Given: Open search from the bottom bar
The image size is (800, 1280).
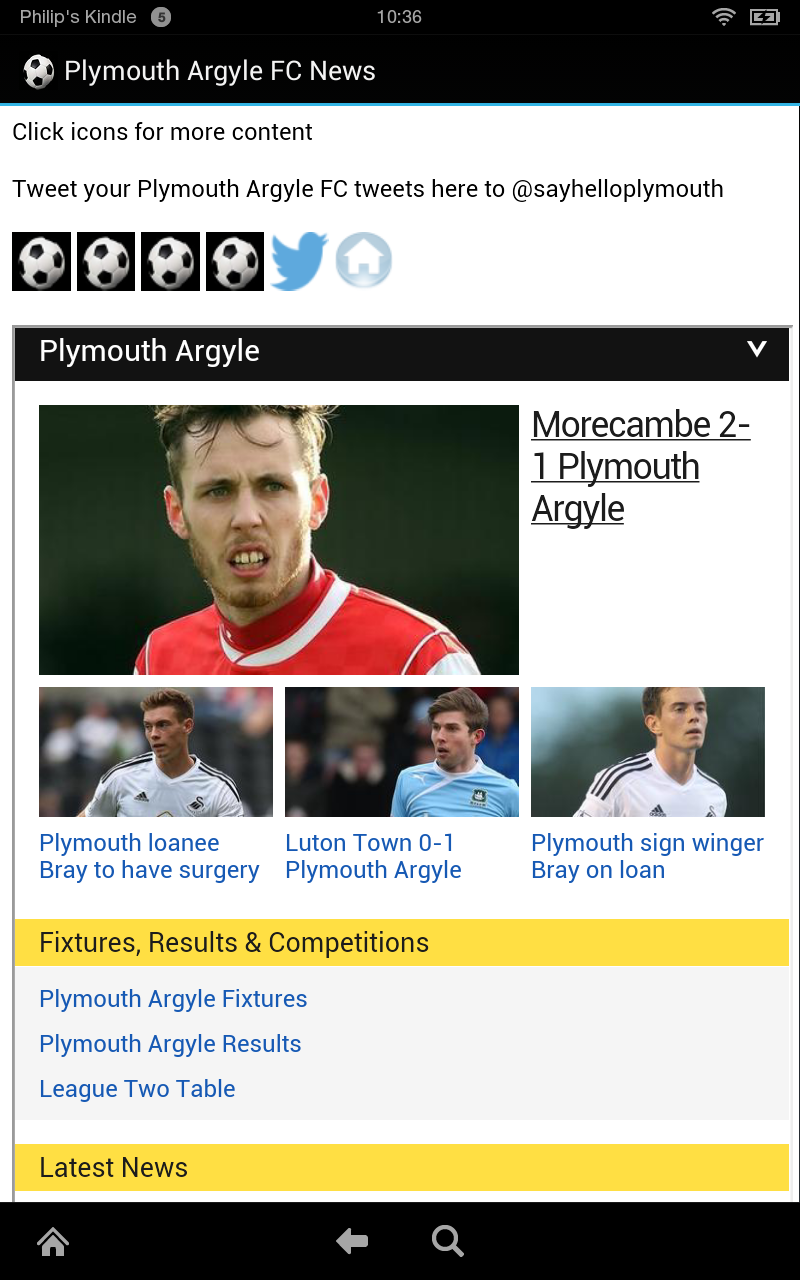Looking at the screenshot, I should (x=447, y=1242).
